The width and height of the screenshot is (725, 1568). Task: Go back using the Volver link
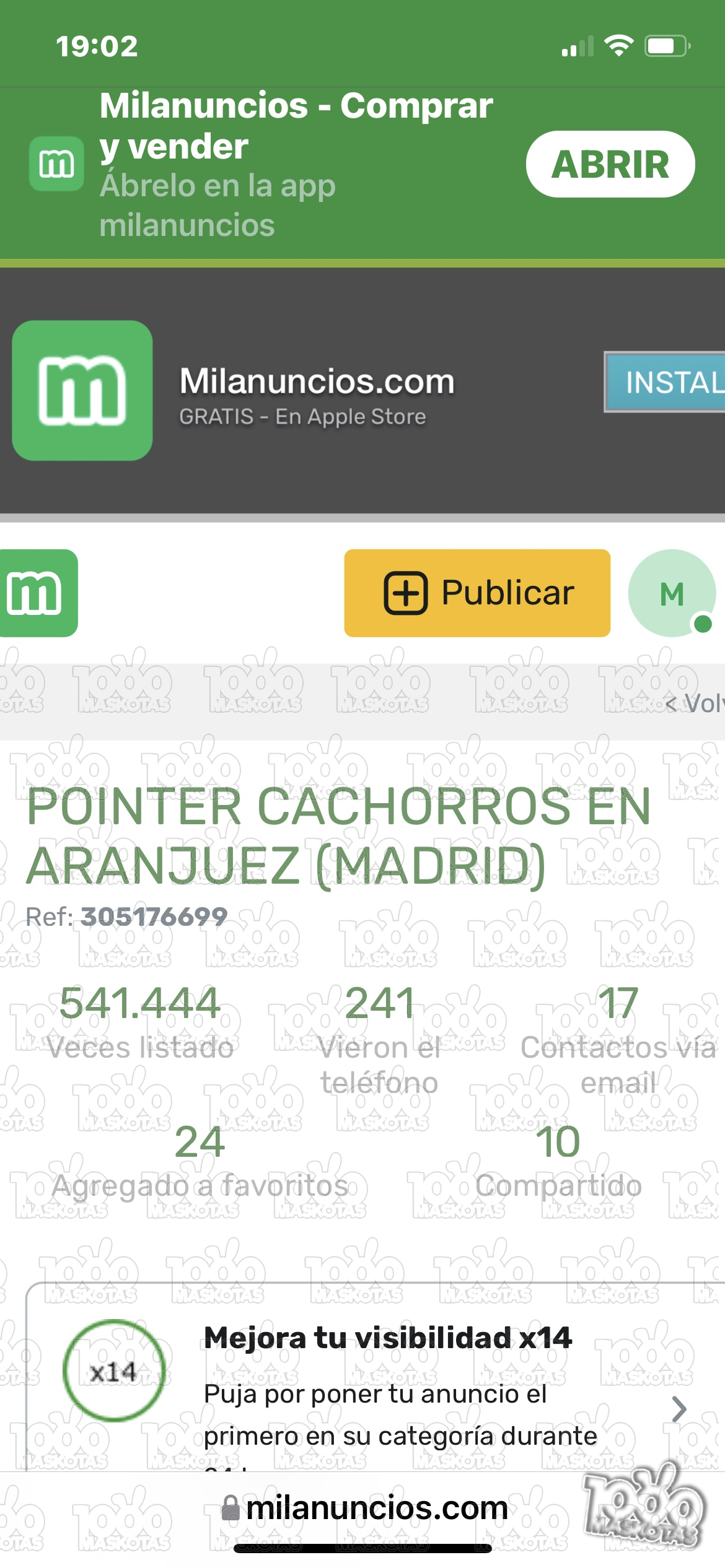pos(694,703)
